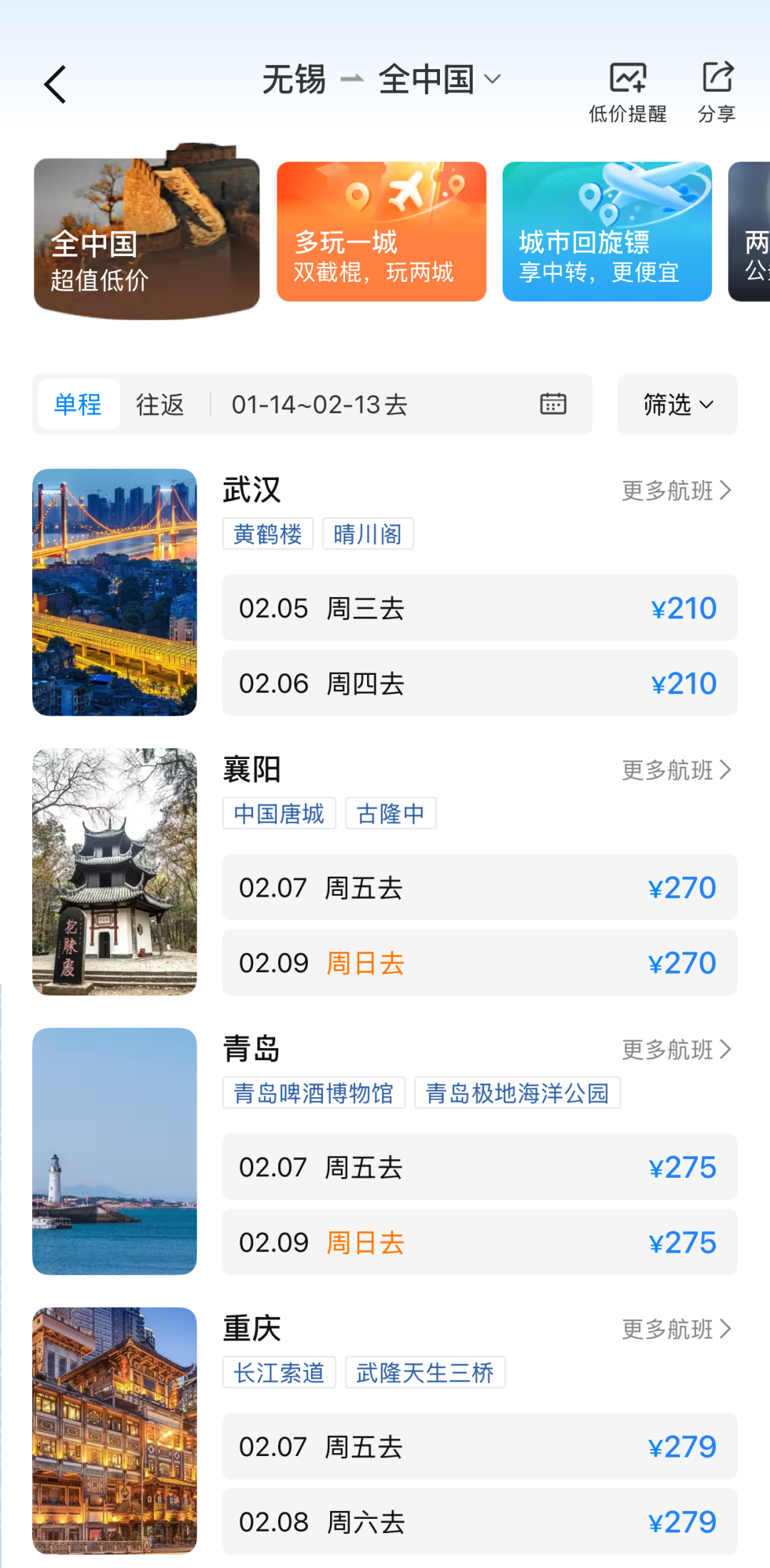Go back using the top-left arrow
Screen dimensions: 770x1568
[x=56, y=85]
